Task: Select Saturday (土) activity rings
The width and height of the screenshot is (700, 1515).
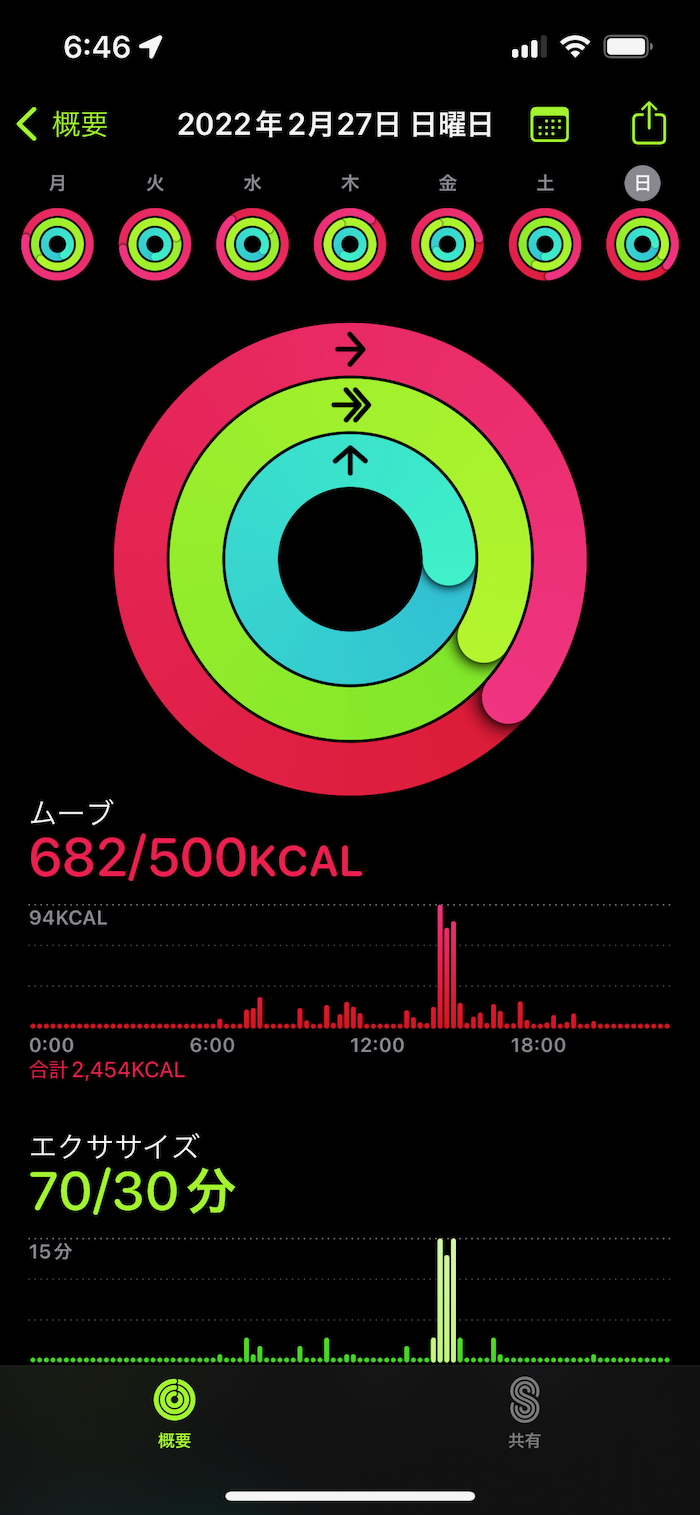Action: tap(545, 244)
